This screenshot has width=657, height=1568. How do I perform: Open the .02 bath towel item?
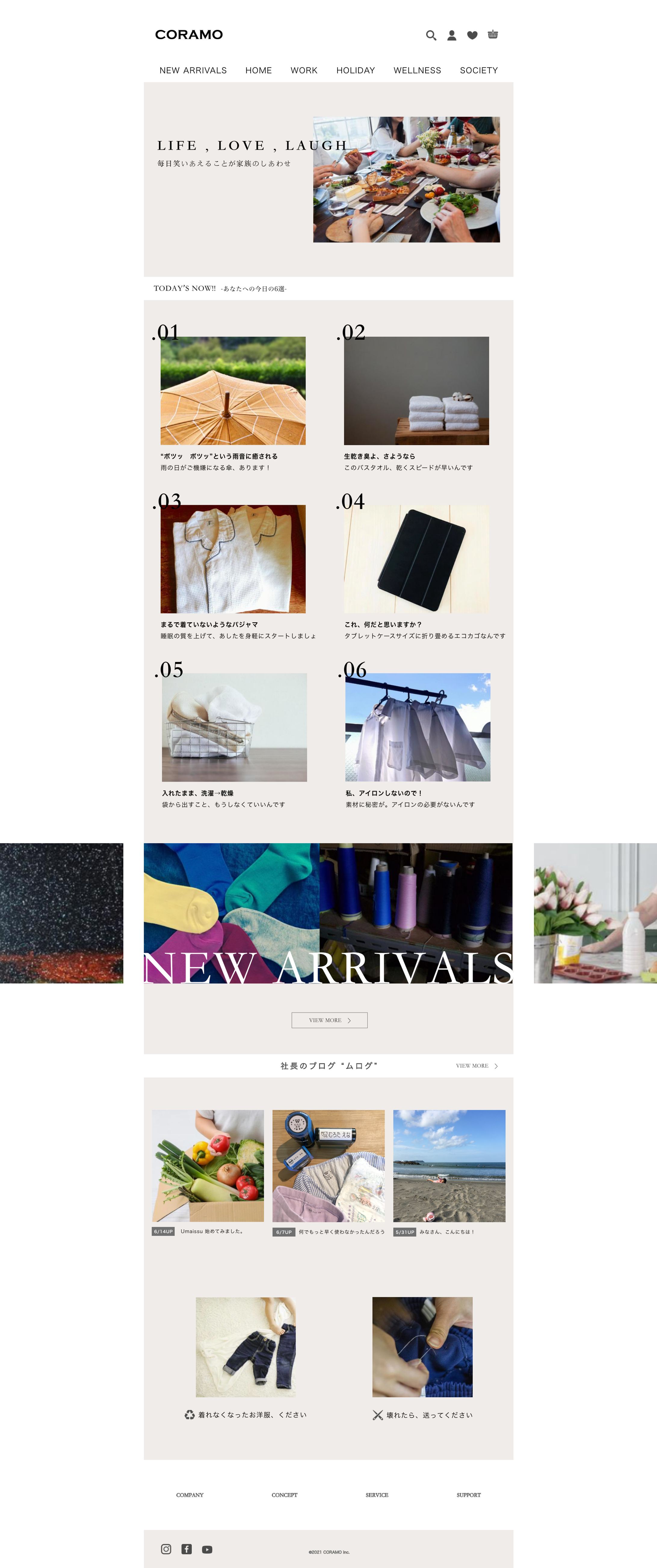tap(416, 391)
